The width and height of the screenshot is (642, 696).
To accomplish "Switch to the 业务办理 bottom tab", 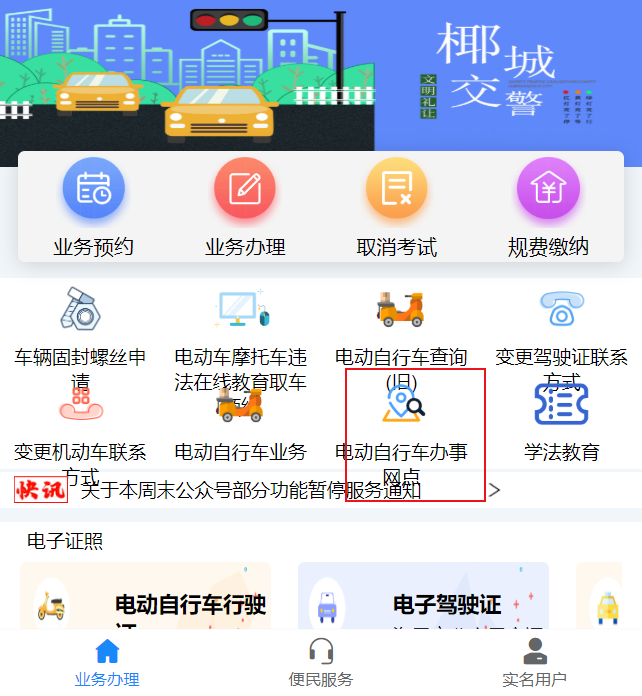I will [x=107, y=662].
